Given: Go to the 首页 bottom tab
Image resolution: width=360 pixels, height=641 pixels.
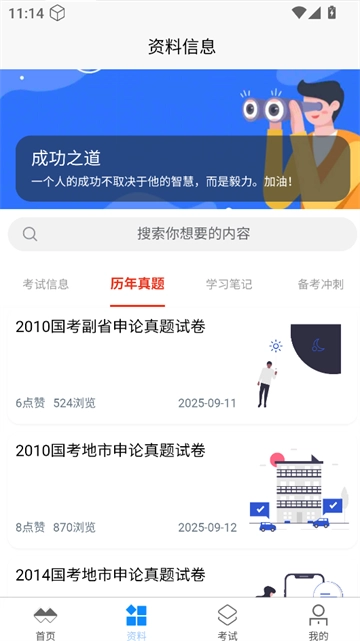Looking at the screenshot, I should click(45, 621).
